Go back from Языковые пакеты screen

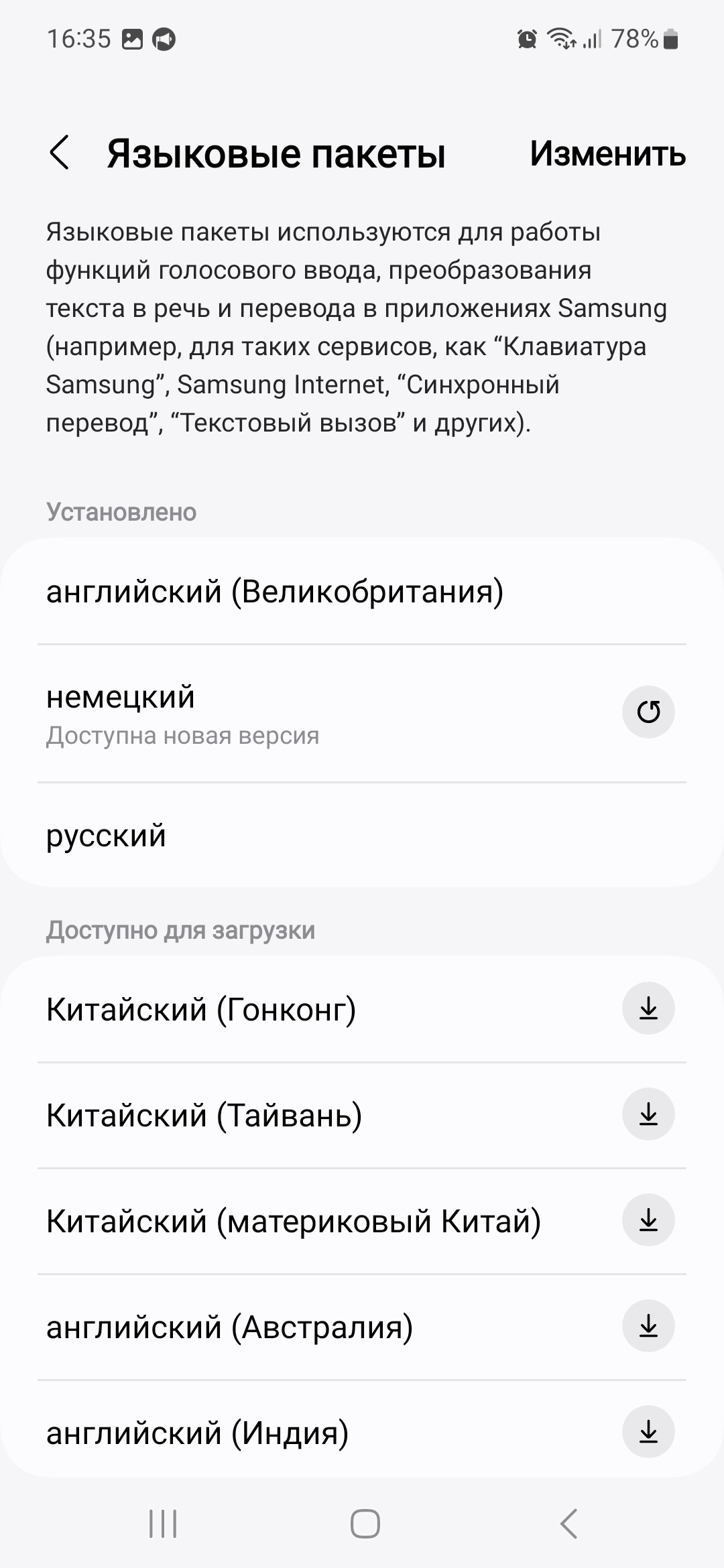tap(60, 153)
